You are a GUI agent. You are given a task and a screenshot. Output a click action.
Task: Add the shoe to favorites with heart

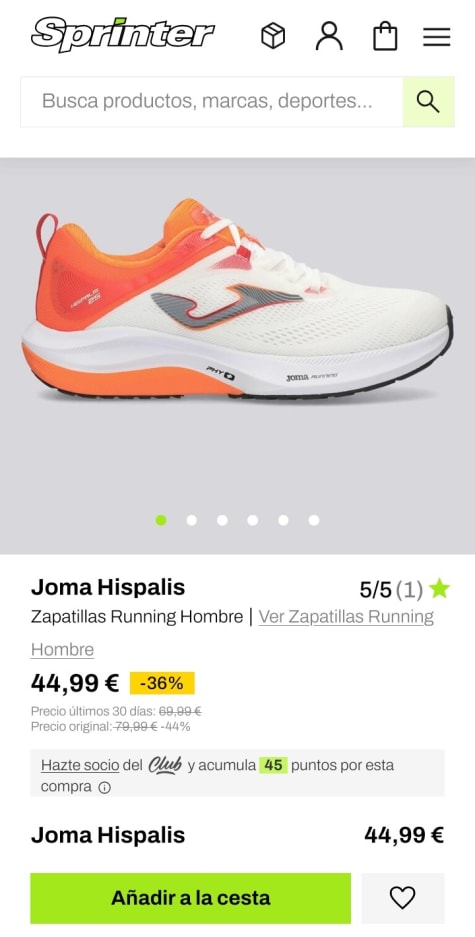(x=403, y=898)
